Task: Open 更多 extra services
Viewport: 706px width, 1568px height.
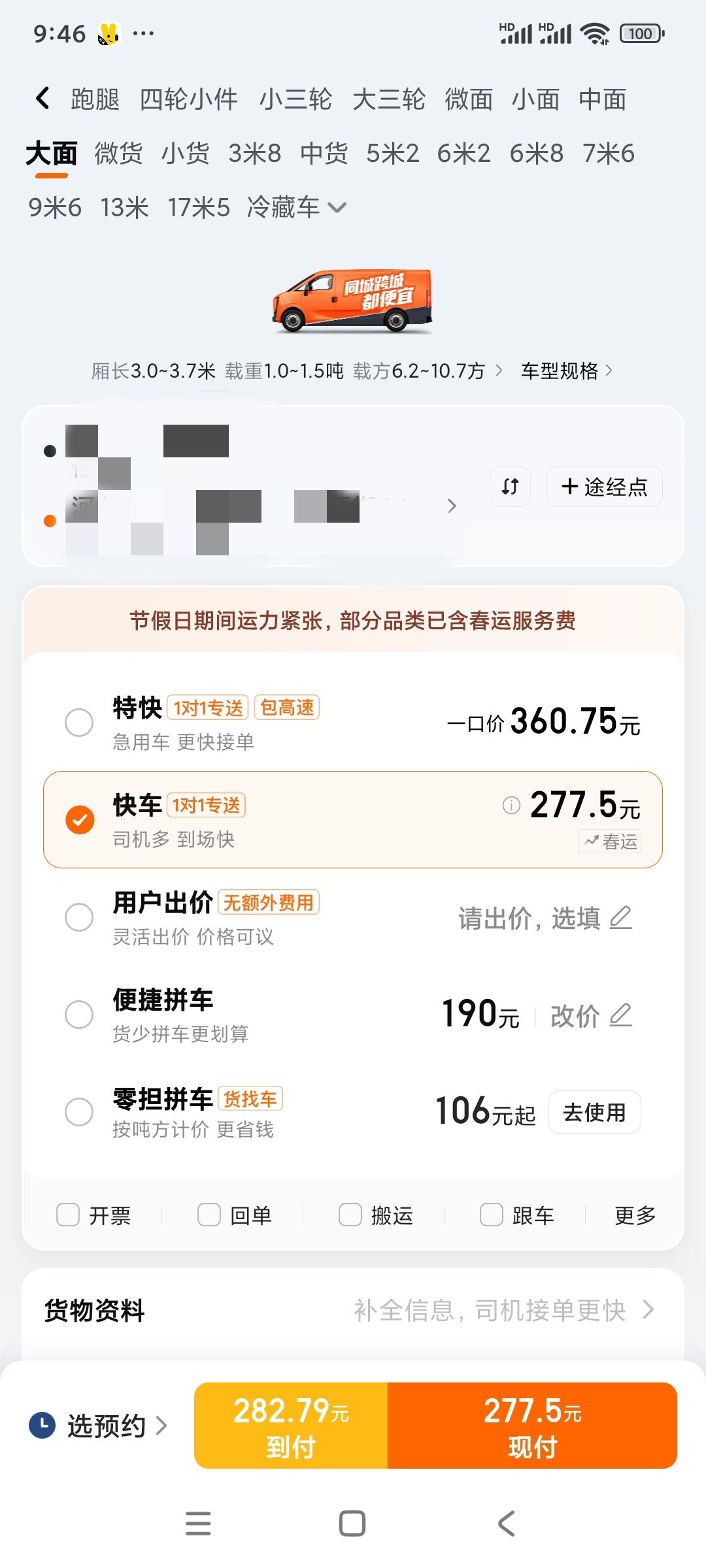Action: pyautogui.click(x=635, y=1215)
